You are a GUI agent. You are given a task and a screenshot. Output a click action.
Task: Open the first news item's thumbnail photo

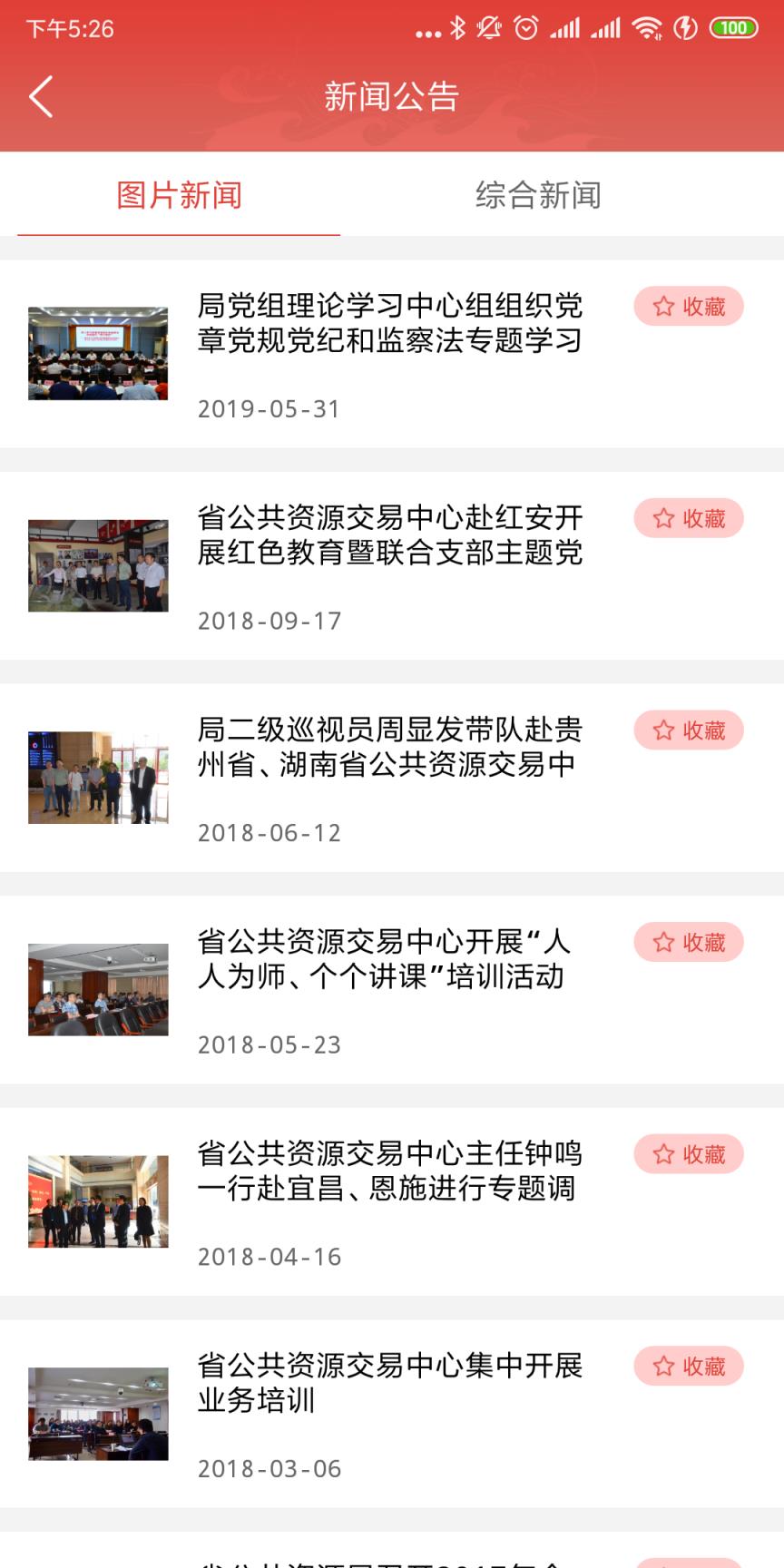coord(97,353)
